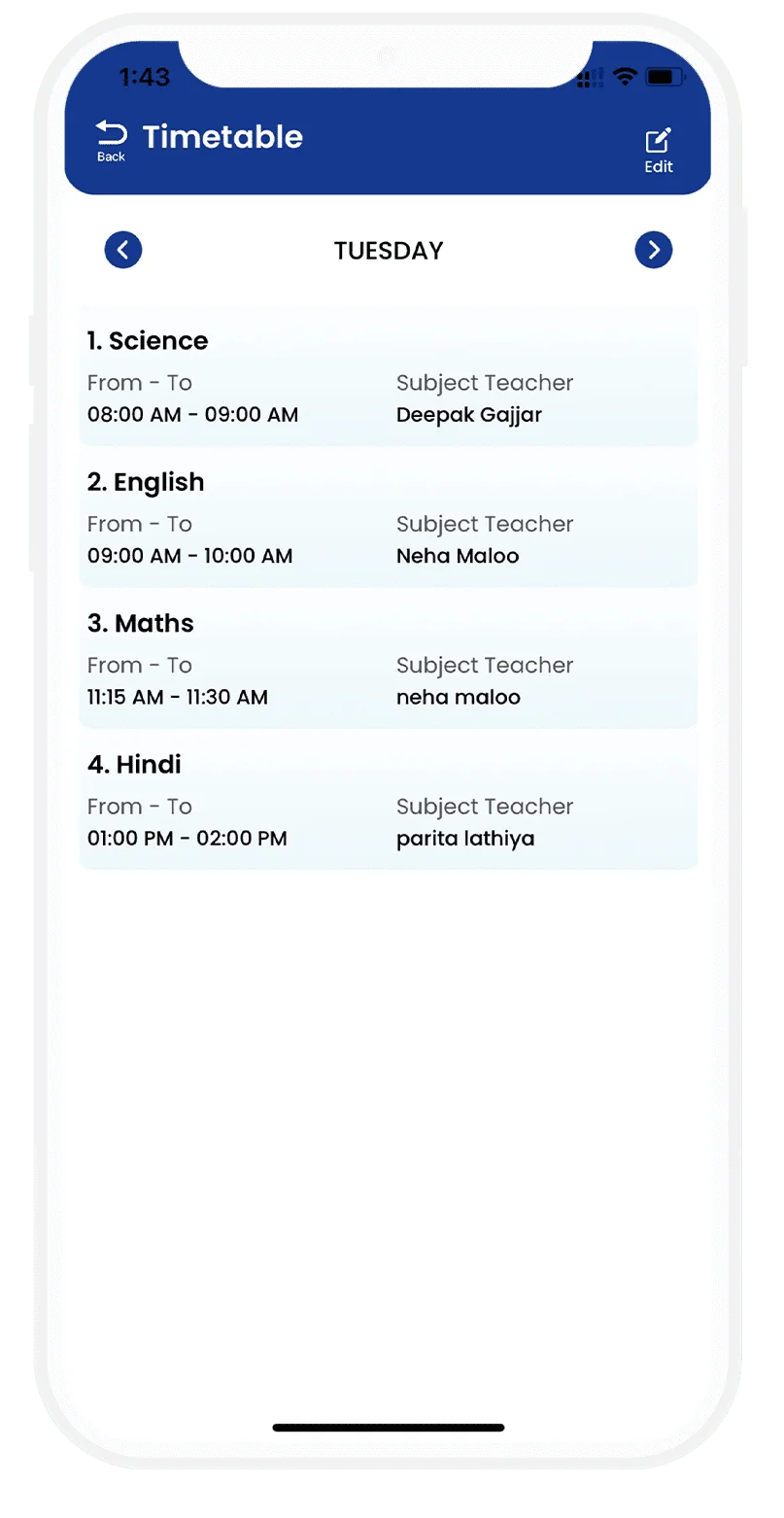This screenshot has width=784, height=1518.
Task: Go to the day after Tuesday
Action: (653, 250)
